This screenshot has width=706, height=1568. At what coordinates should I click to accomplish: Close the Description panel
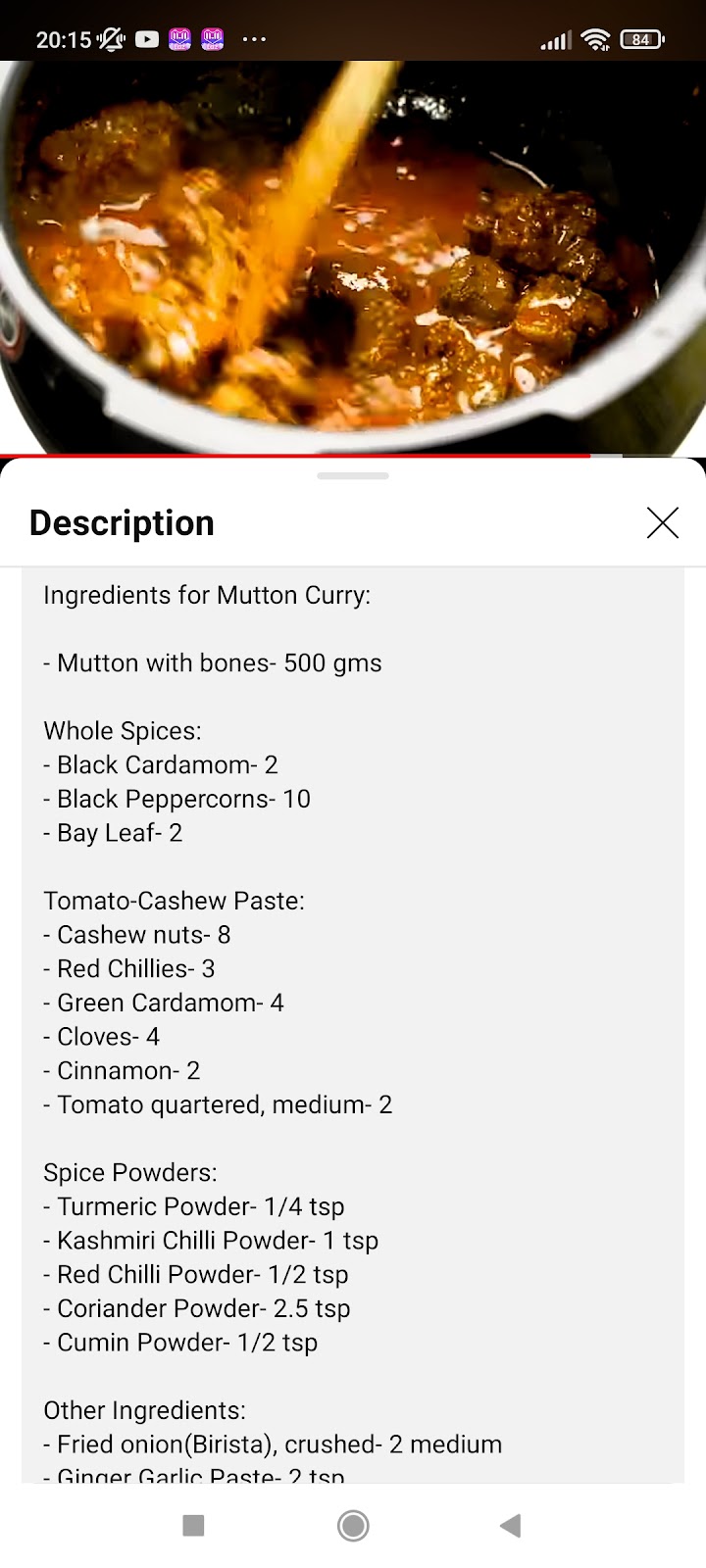tap(663, 523)
